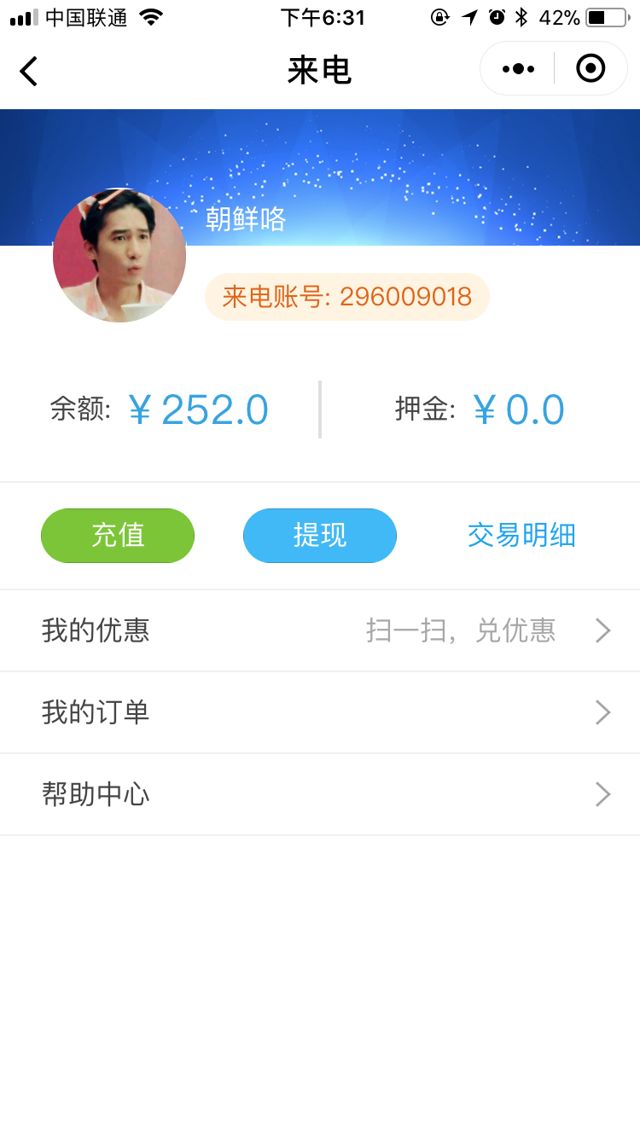Go back using the top-left arrow

29,71
